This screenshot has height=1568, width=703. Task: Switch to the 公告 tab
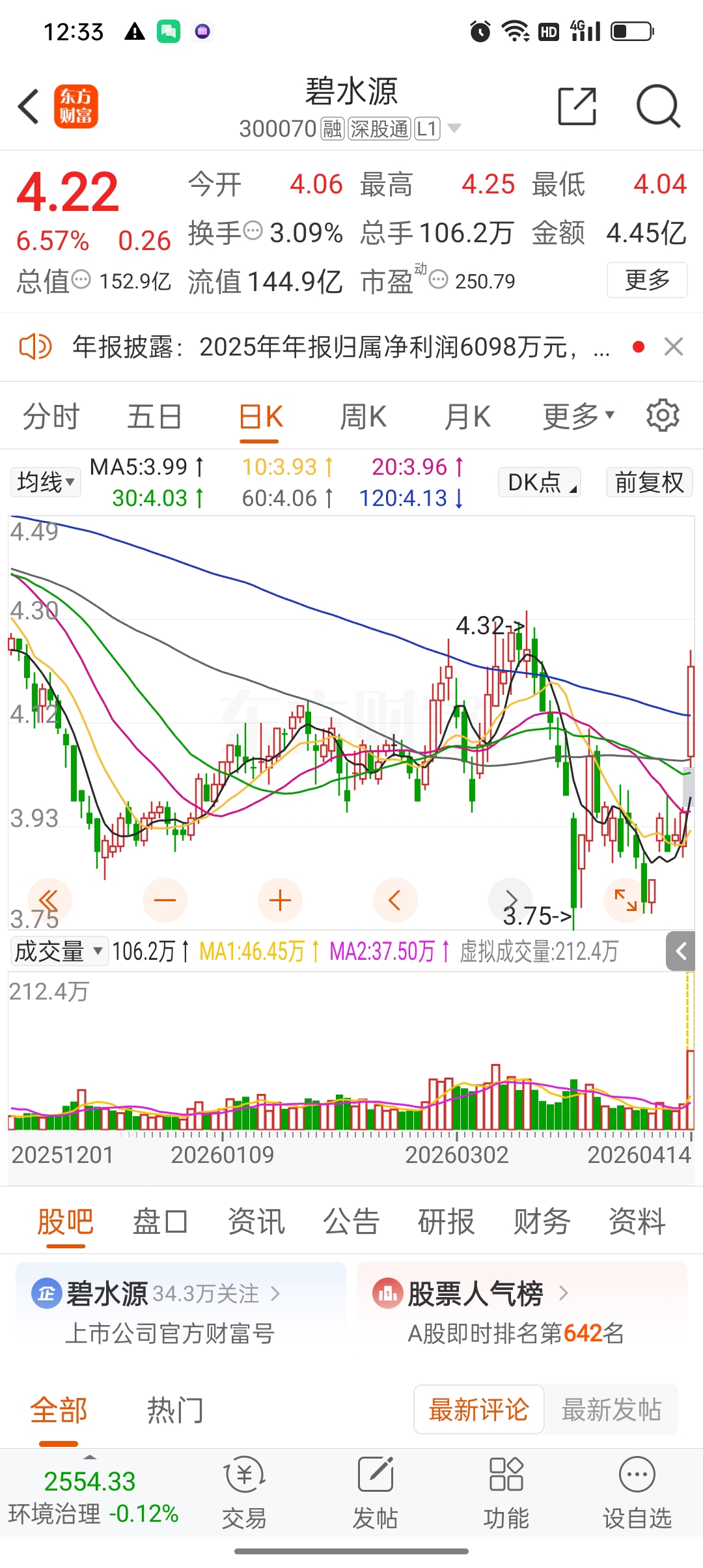(351, 1222)
